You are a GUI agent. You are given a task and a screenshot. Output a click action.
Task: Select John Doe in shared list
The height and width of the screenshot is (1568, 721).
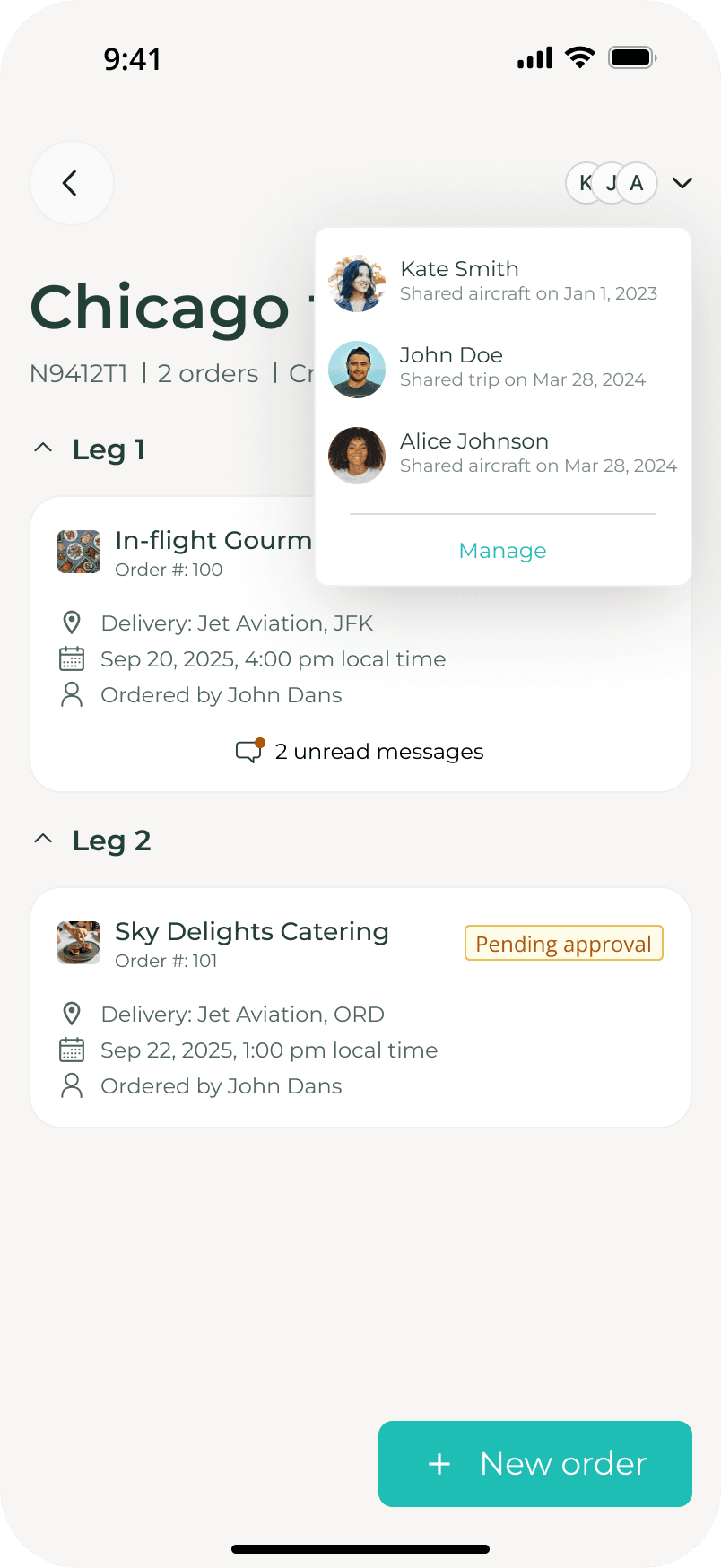[x=502, y=367]
